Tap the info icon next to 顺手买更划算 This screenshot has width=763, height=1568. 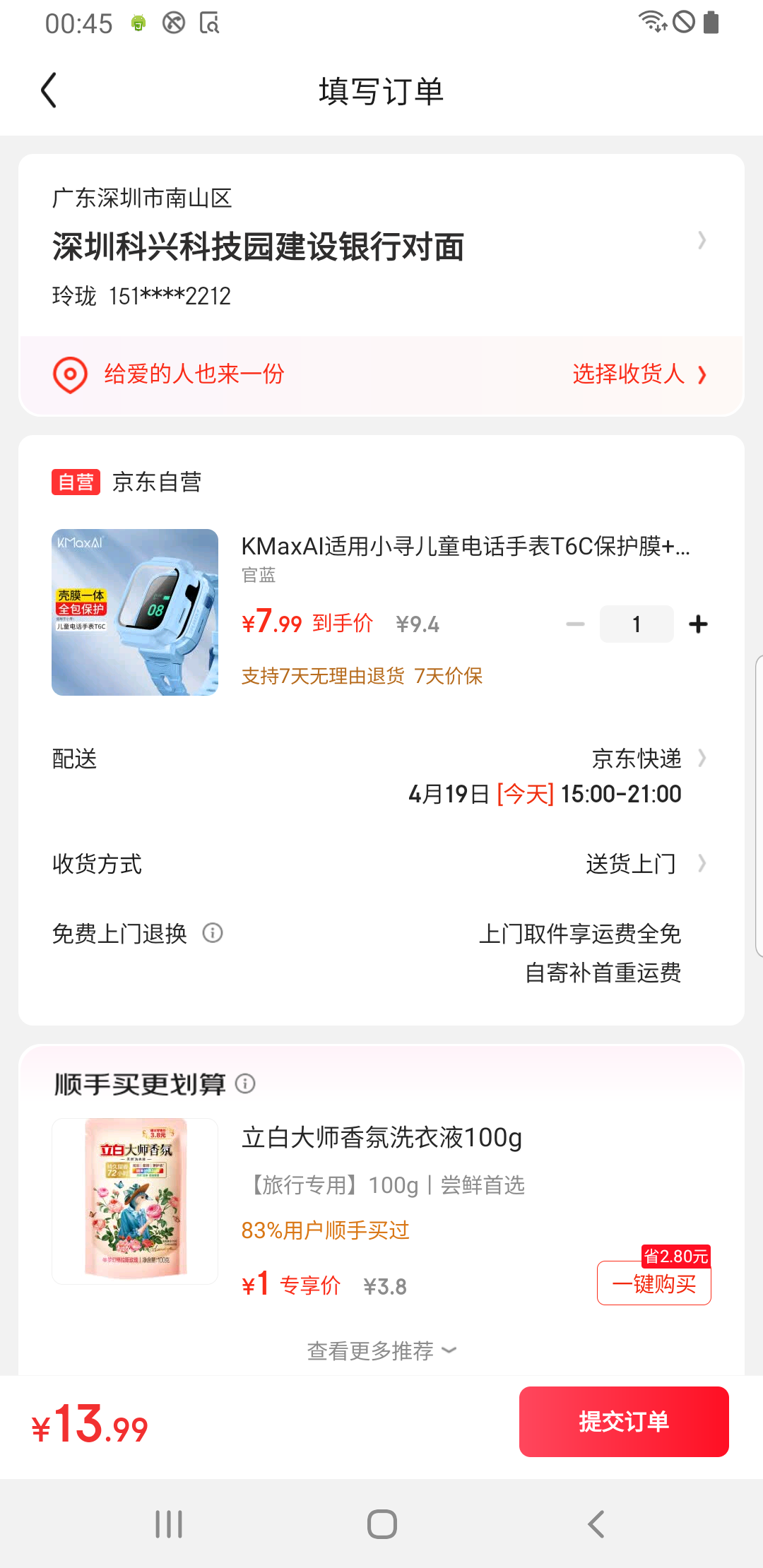coord(245,1084)
